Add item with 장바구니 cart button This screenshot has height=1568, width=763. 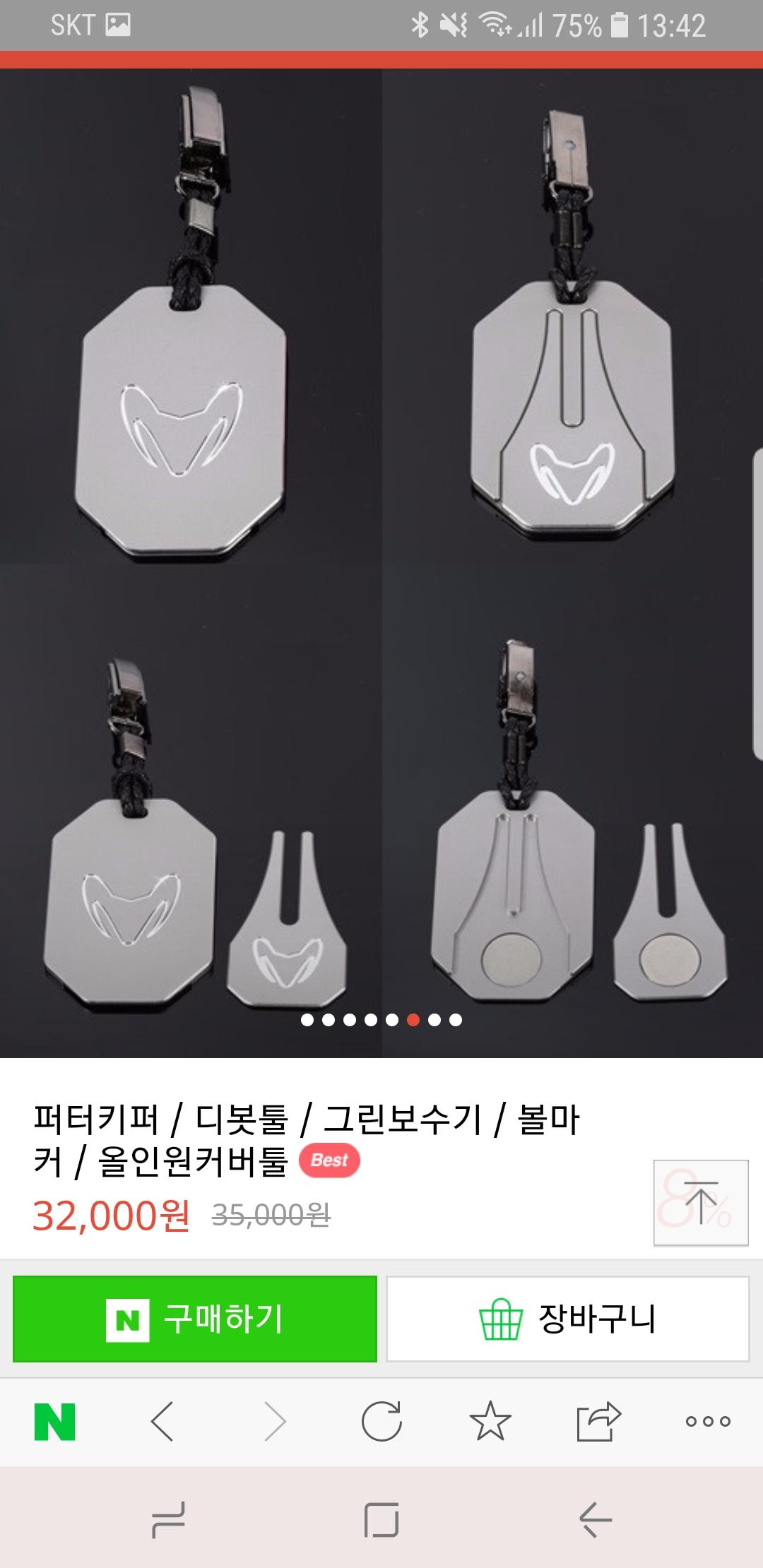coord(567,1319)
